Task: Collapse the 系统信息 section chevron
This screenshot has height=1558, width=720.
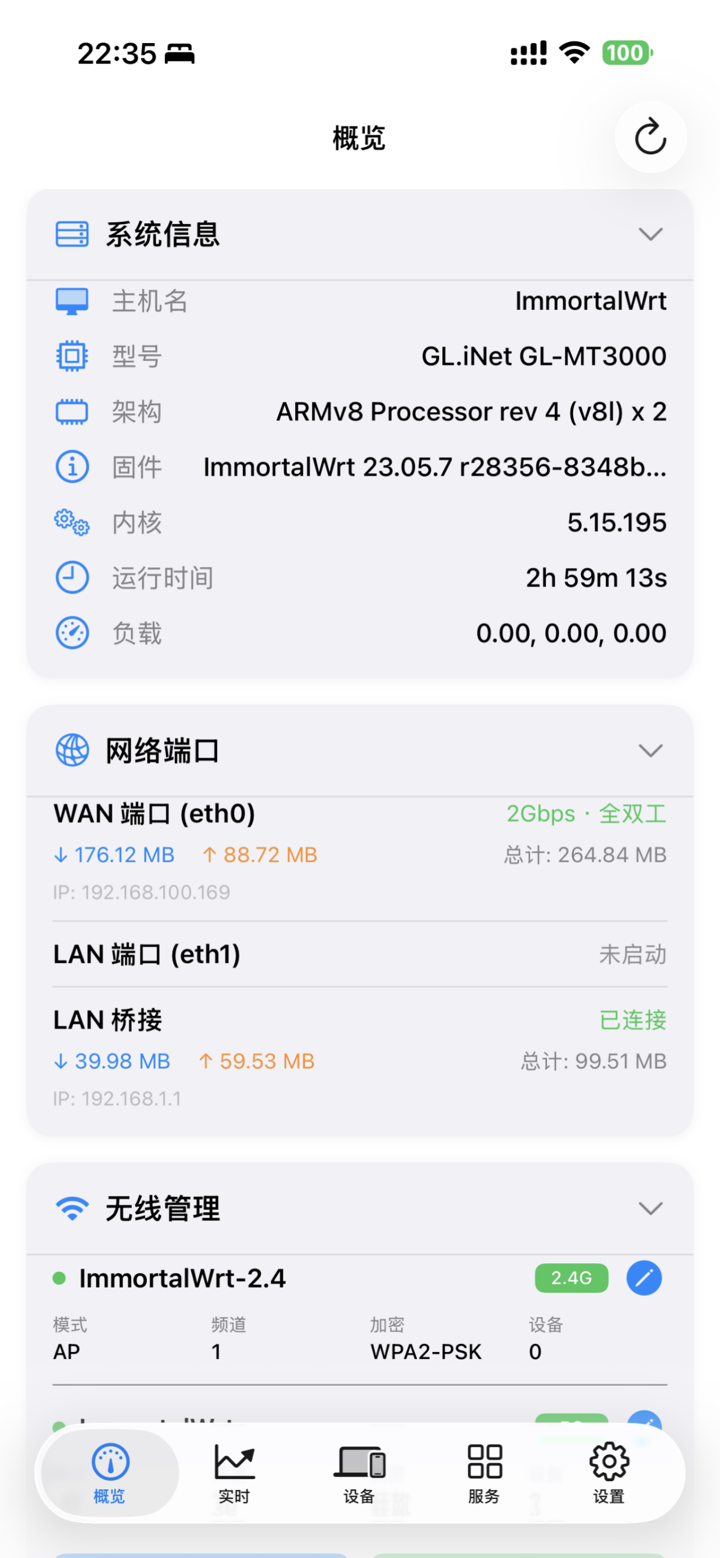Action: pos(650,233)
